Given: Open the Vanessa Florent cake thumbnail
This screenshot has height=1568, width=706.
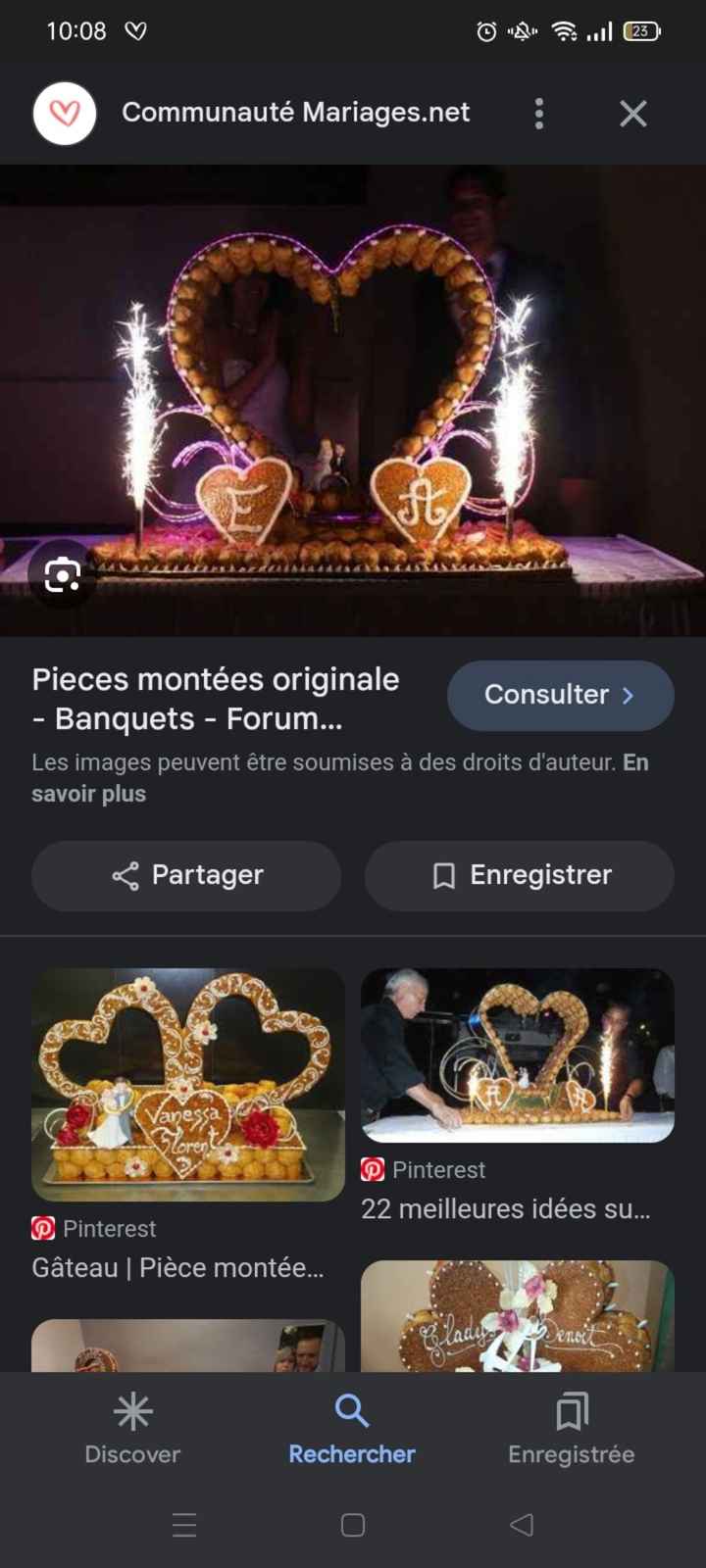Looking at the screenshot, I should (x=189, y=1084).
